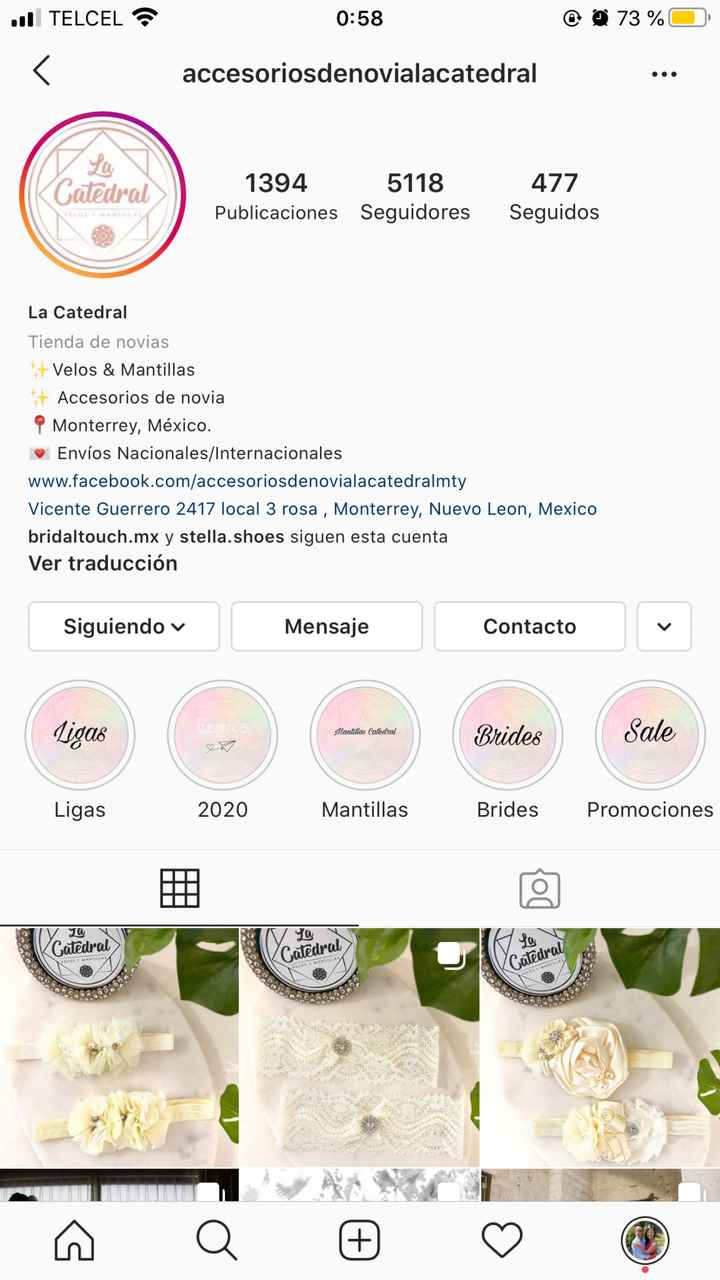Open the Mantillas highlight bubble

(x=365, y=734)
